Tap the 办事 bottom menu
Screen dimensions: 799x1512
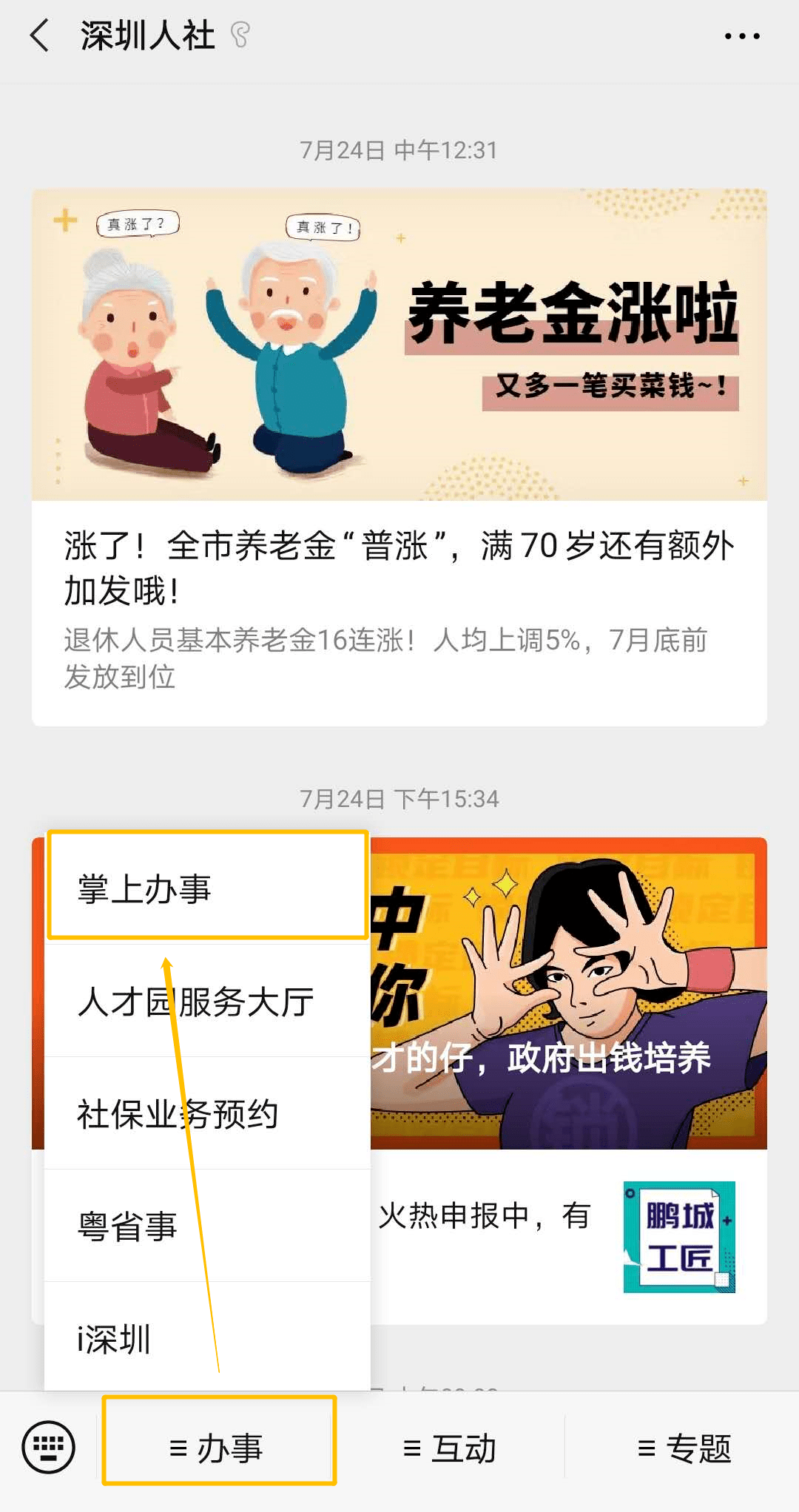click(219, 1447)
